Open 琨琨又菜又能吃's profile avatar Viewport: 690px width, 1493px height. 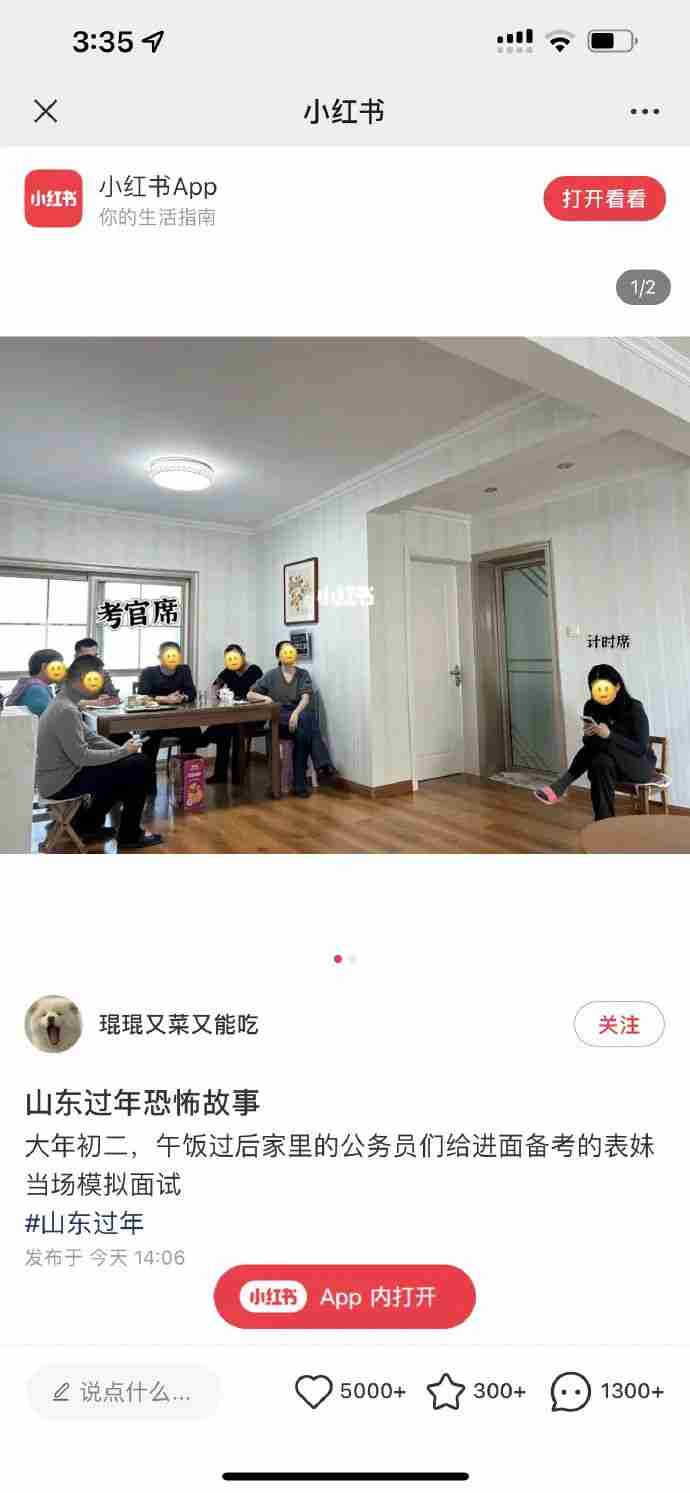point(53,1024)
